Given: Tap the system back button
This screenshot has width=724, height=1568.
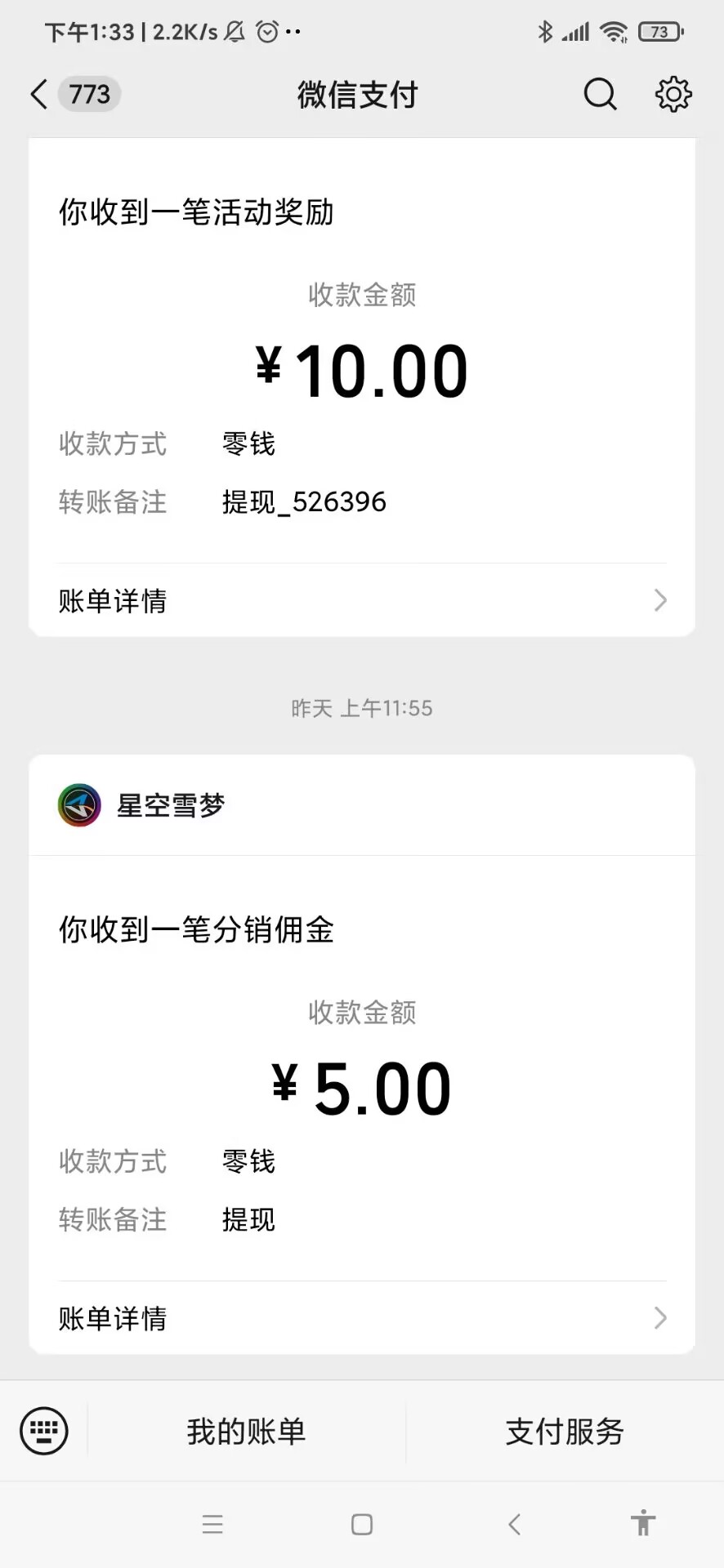Looking at the screenshot, I should click(514, 1524).
